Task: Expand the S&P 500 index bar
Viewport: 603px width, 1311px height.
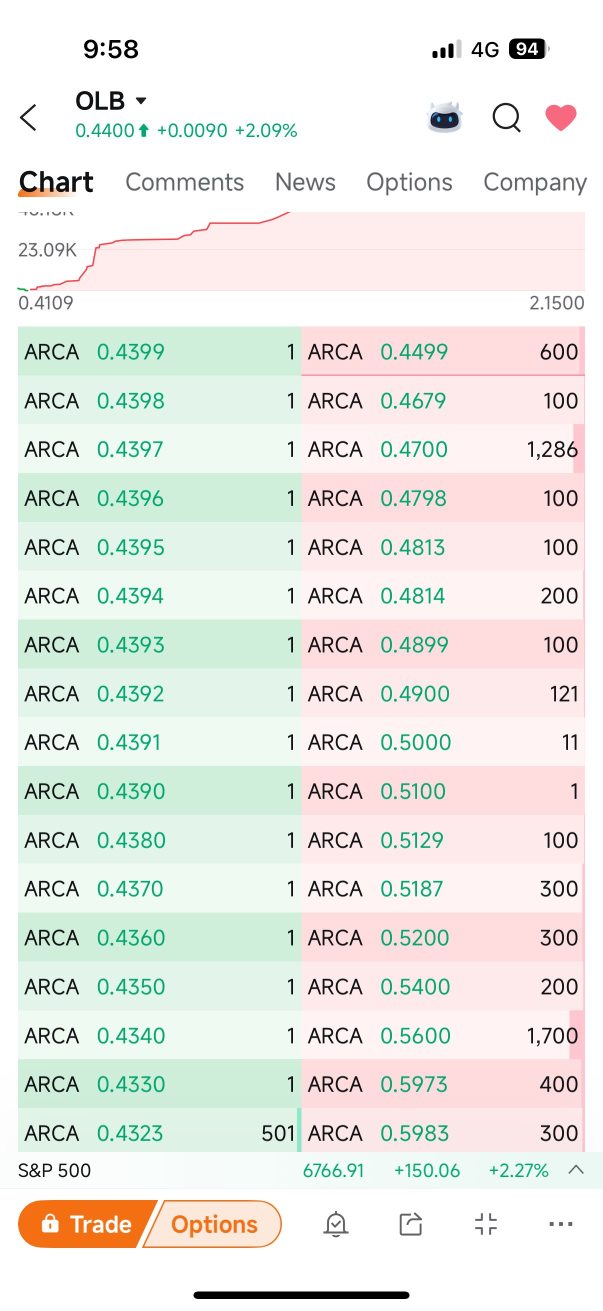Action: [576, 1170]
